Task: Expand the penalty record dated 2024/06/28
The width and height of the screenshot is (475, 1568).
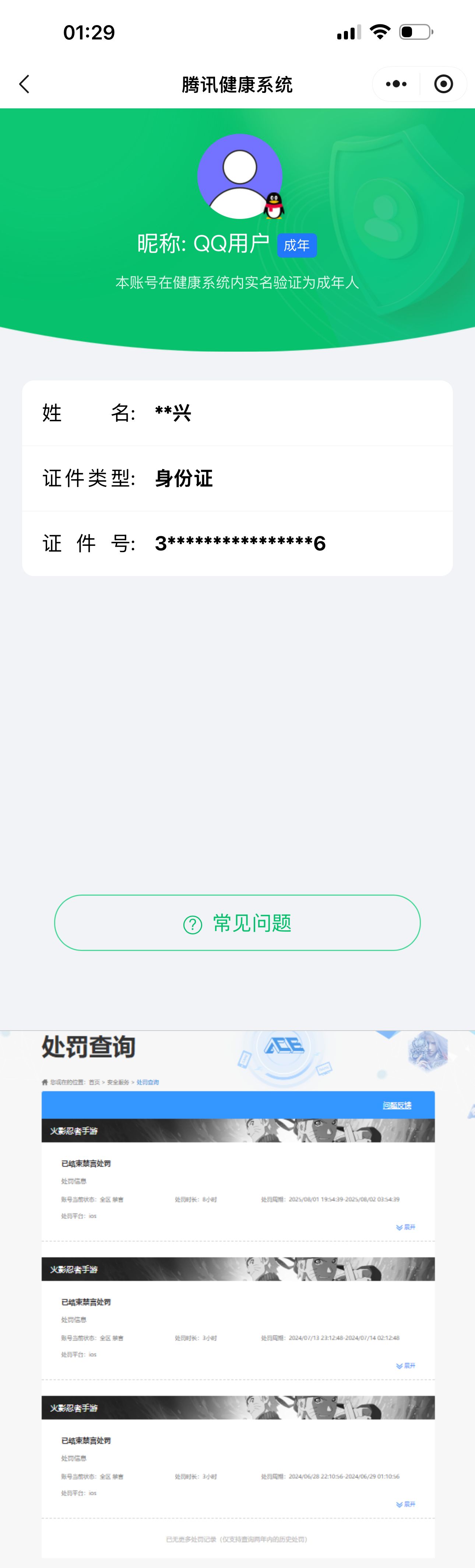Action: coord(406,1504)
